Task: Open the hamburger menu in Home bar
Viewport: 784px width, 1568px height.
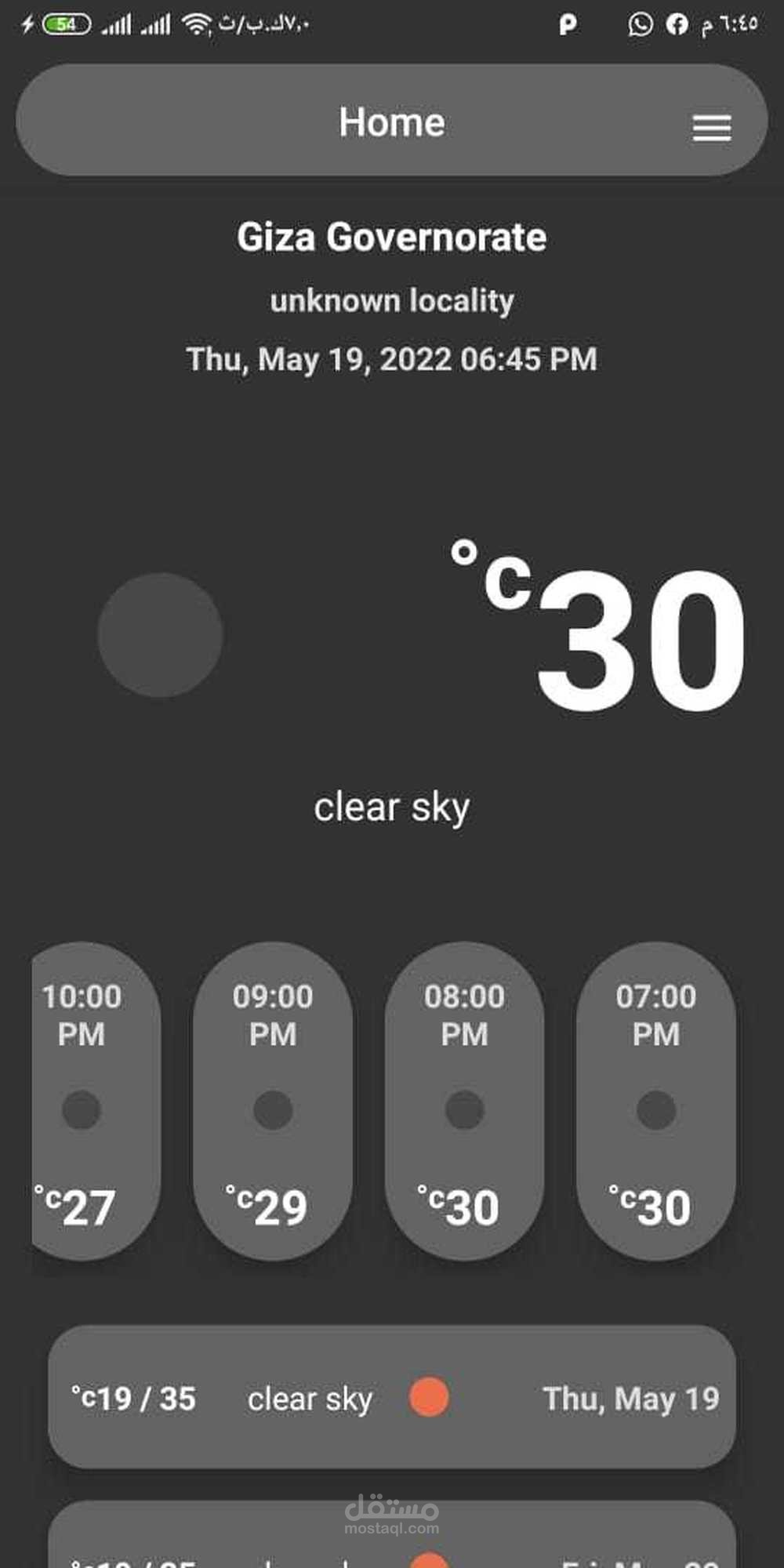Action: point(712,128)
